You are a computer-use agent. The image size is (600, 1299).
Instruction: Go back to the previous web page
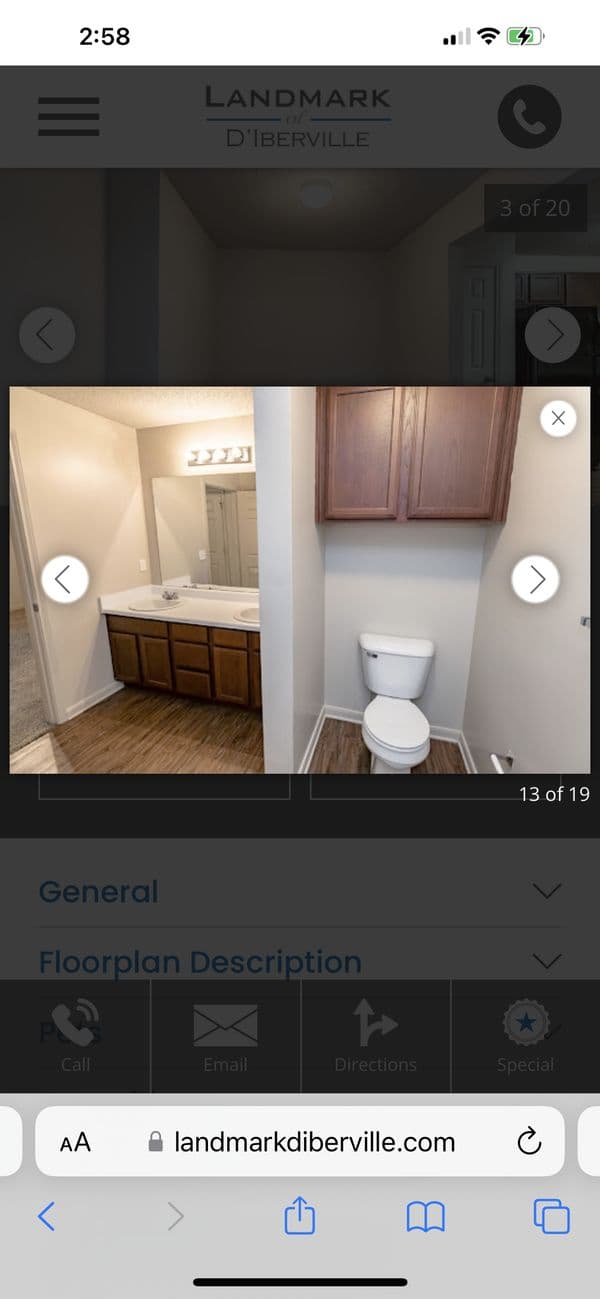(x=46, y=1216)
